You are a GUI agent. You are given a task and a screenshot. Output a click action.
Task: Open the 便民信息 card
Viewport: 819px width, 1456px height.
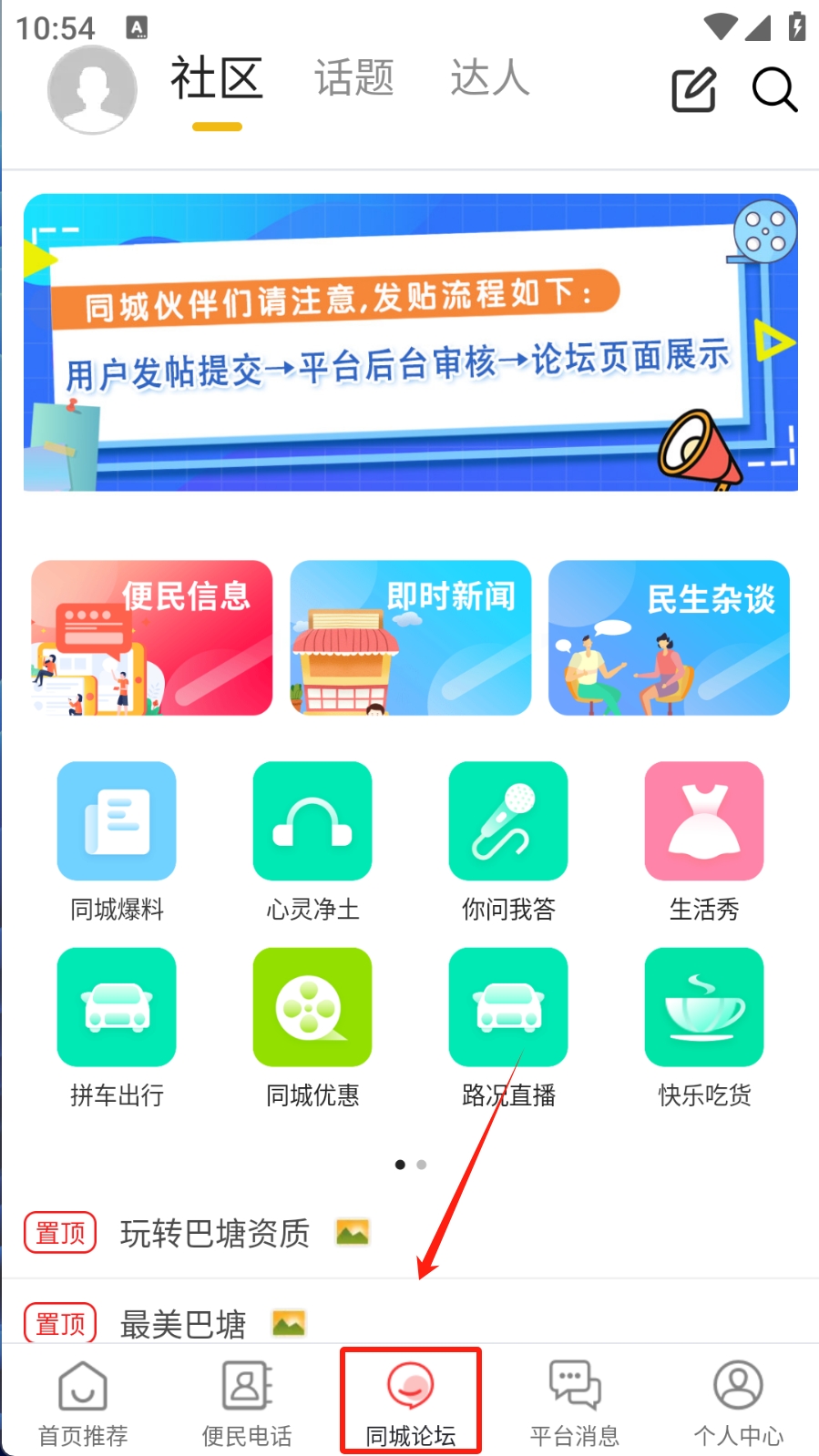[x=152, y=637]
